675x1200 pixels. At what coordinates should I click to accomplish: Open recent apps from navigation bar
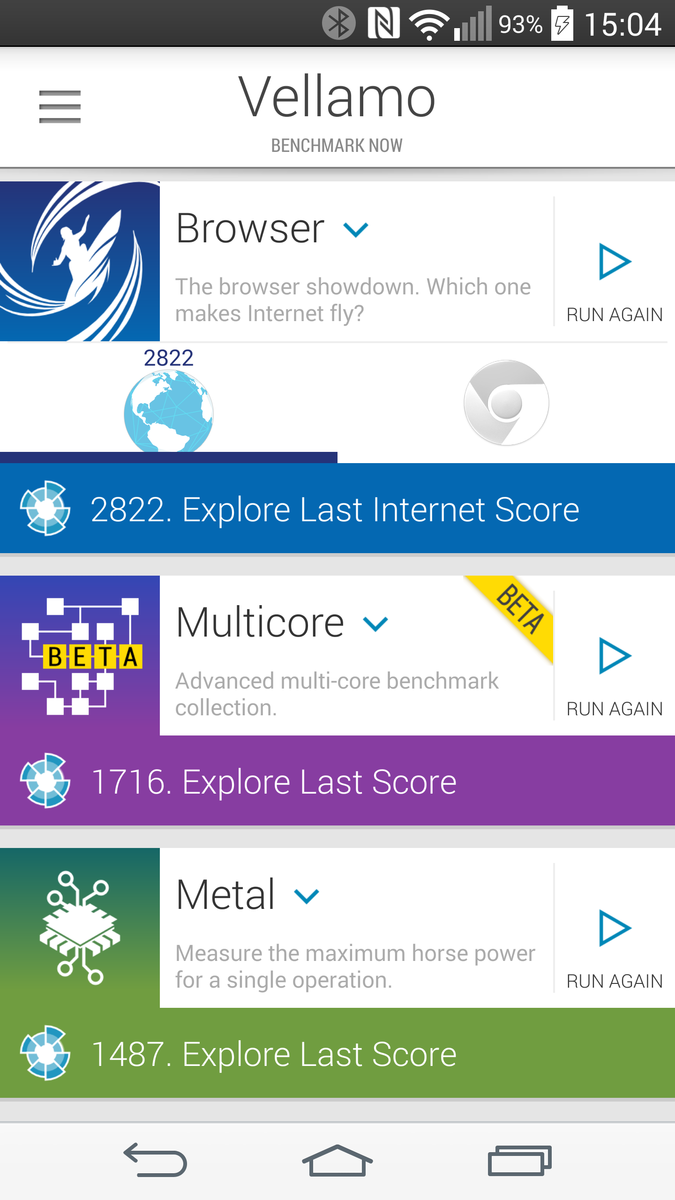(x=520, y=1161)
